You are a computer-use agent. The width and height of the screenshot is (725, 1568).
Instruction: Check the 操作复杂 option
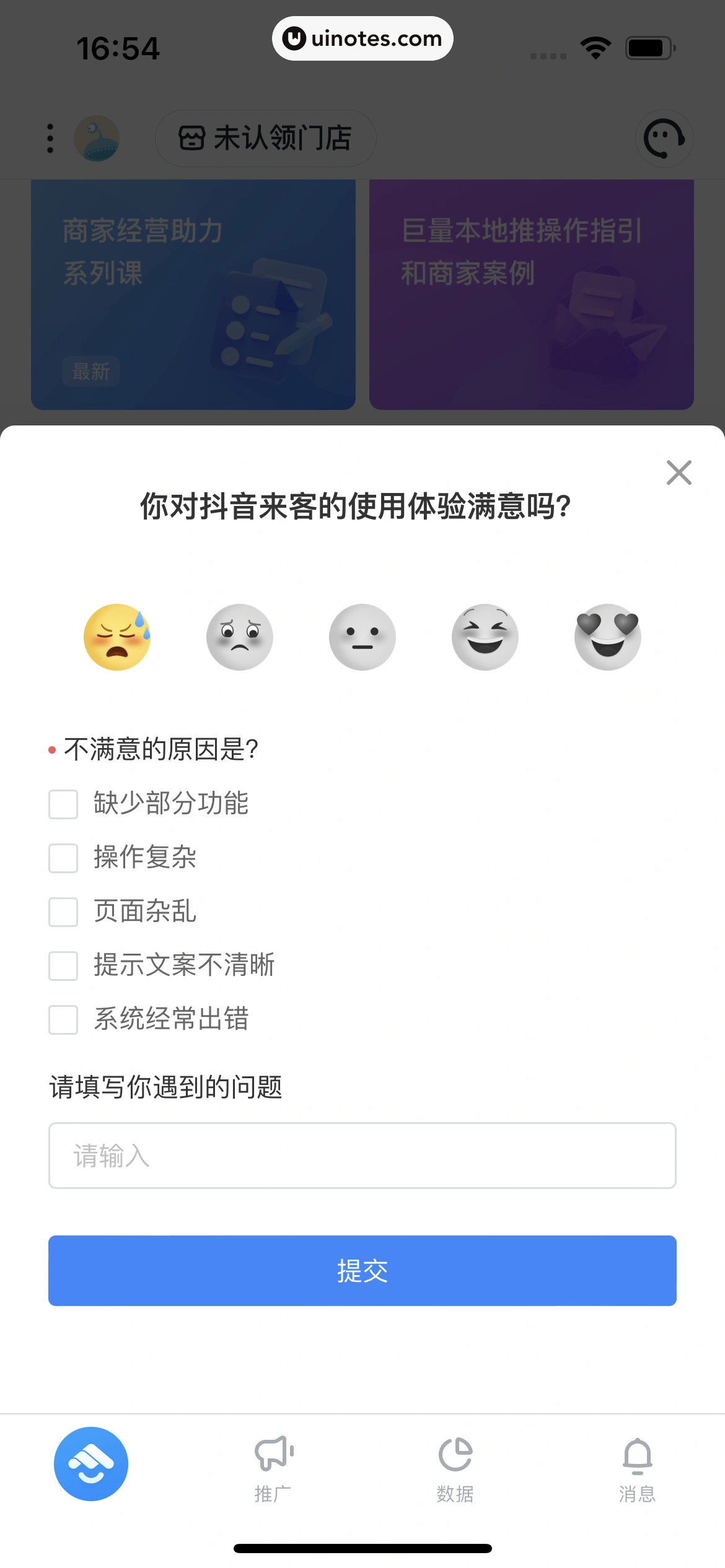coord(63,858)
